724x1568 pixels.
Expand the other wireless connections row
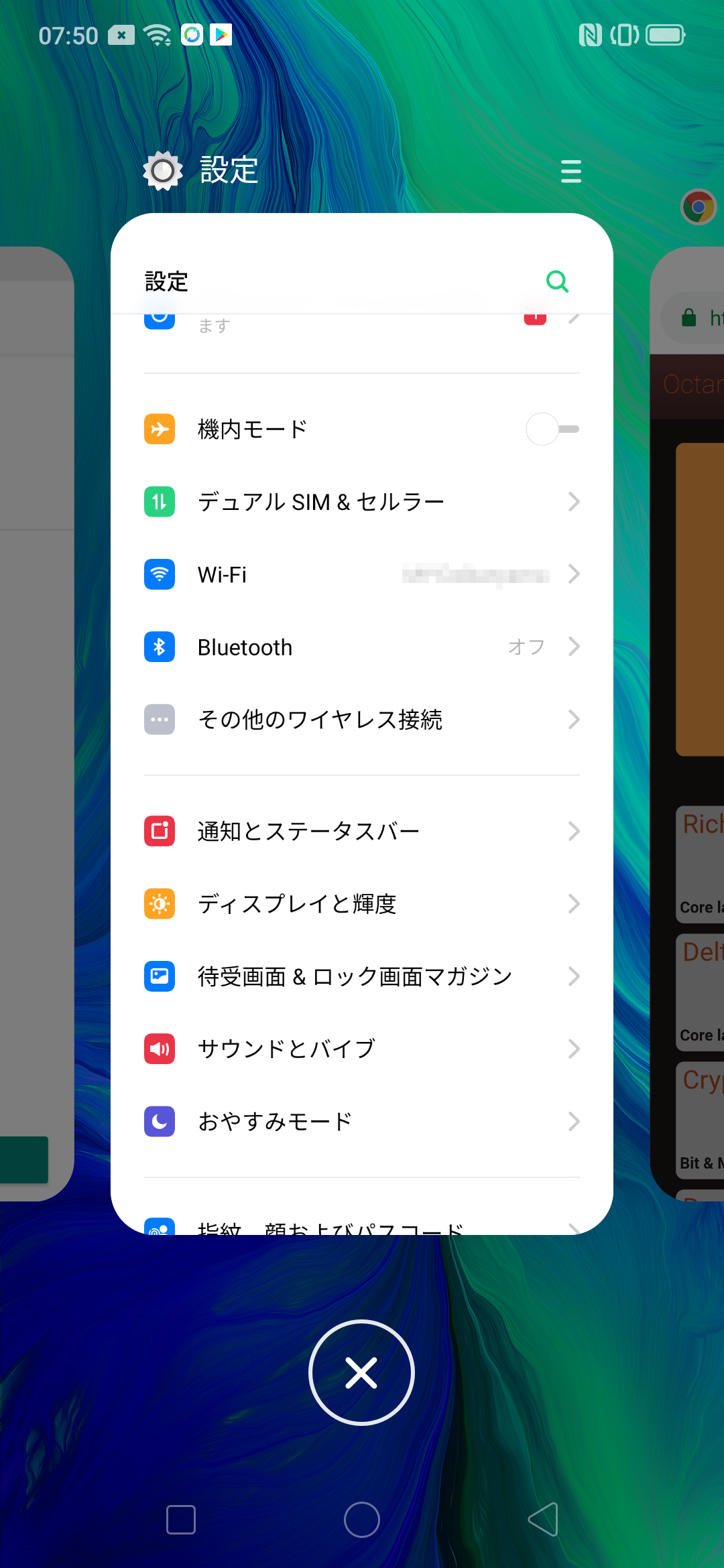point(361,720)
